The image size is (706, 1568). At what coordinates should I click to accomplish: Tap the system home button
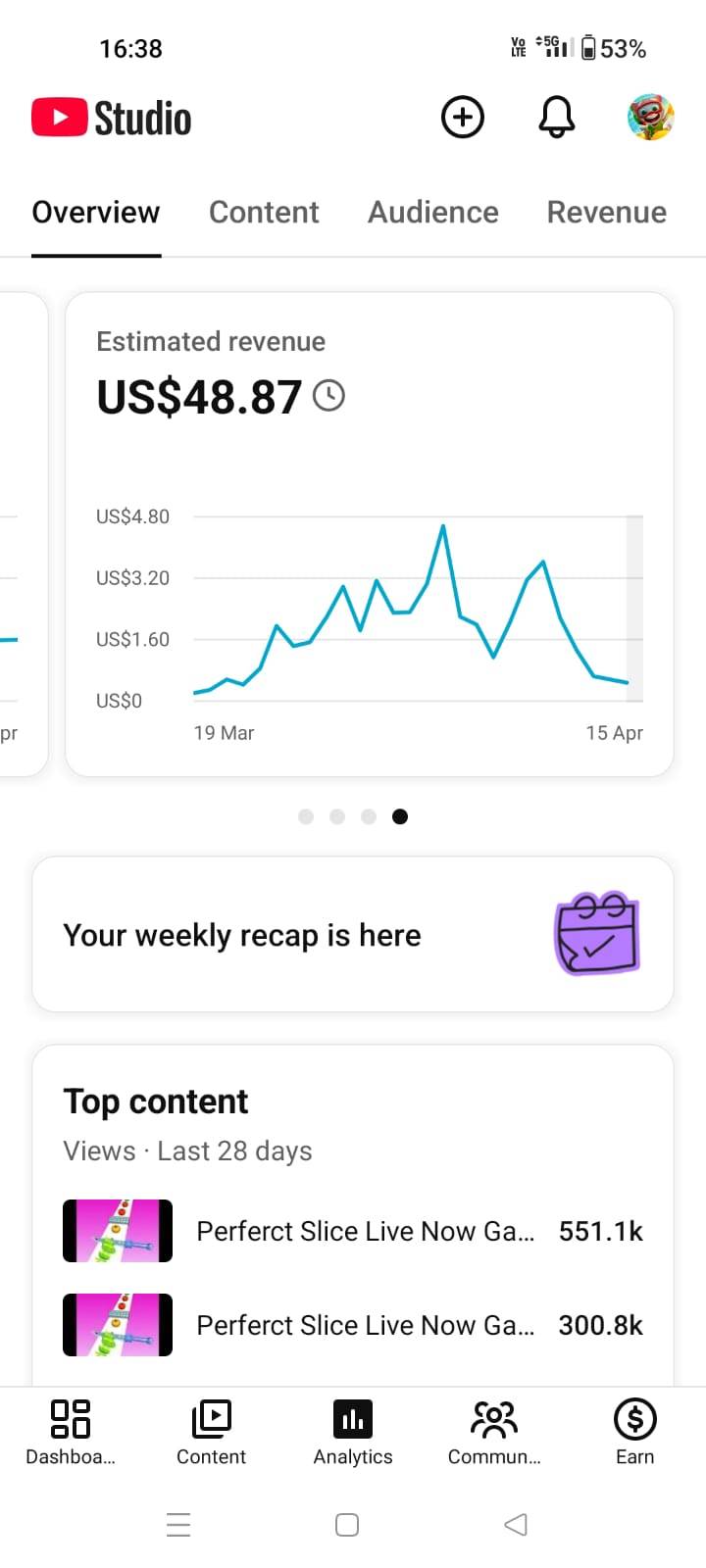[347, 1525]
